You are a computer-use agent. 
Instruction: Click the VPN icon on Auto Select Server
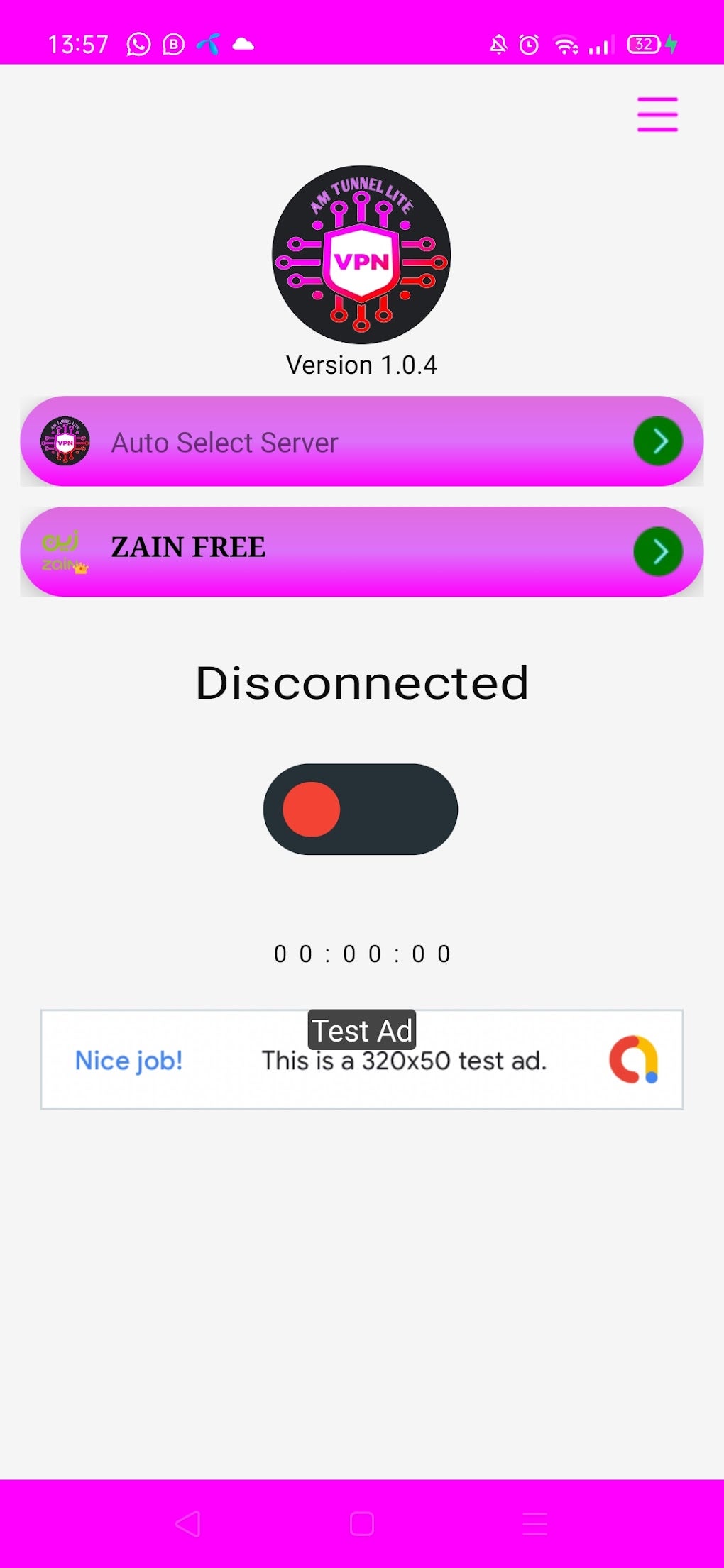(63, 441)
